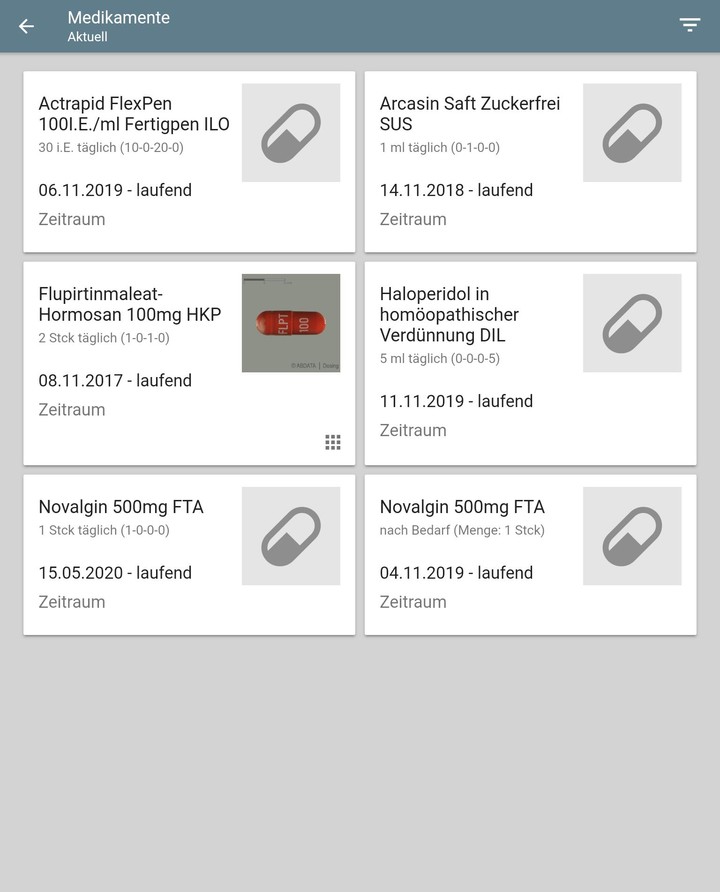The image size is (720, 892).
Task: Open Novalgin 500mg card taken nach Bedarf
Action: (530, 554)
